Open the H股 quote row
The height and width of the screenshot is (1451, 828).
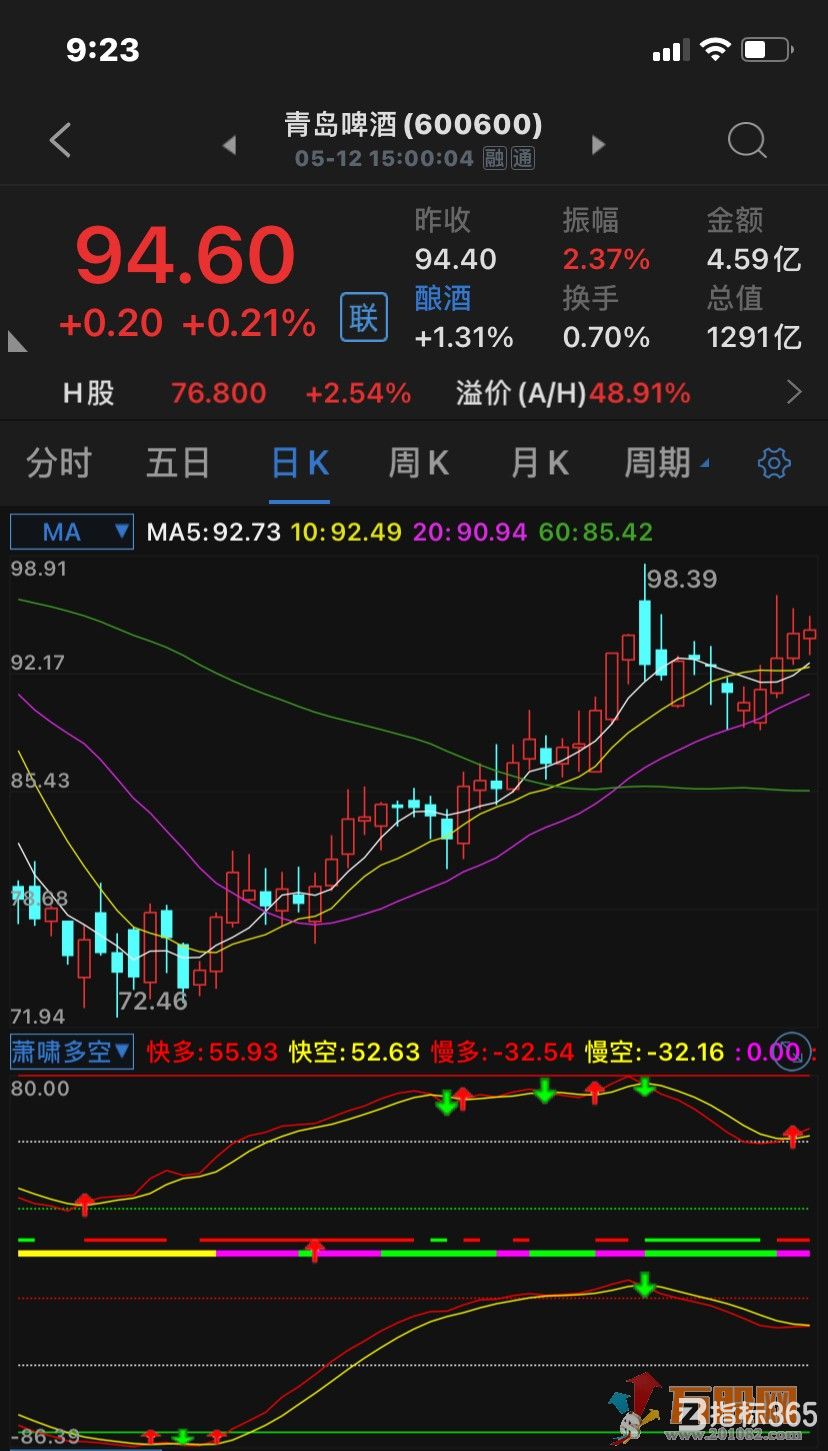pos(414,393)
